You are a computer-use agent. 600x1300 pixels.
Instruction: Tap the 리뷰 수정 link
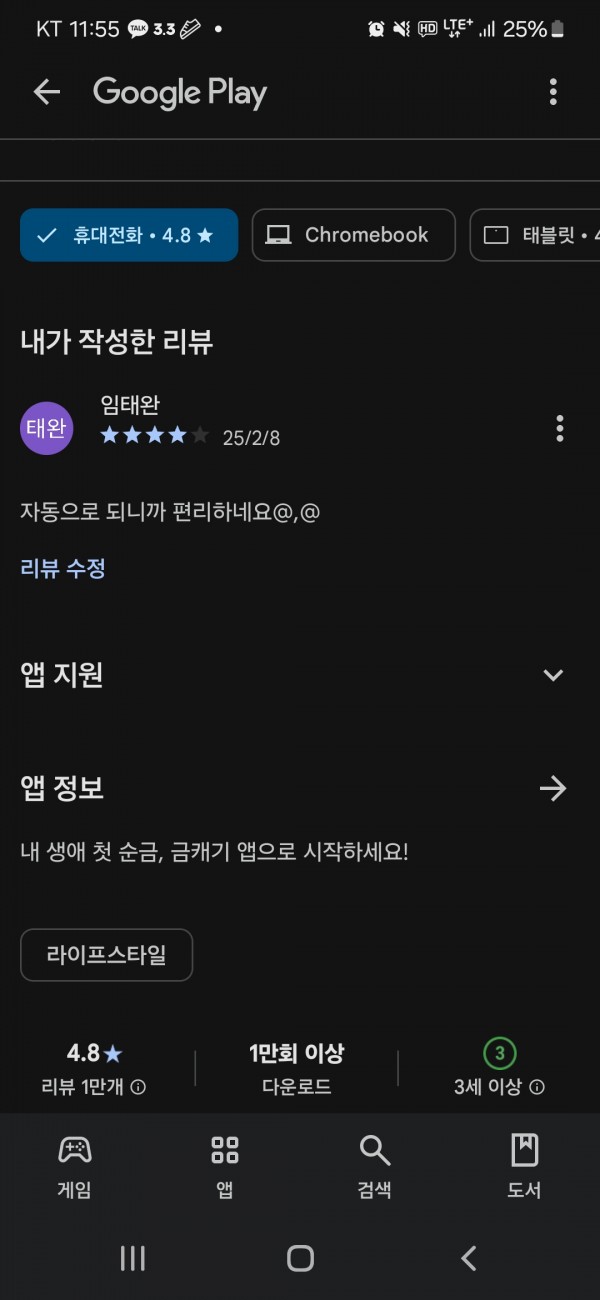click(63, 569)
